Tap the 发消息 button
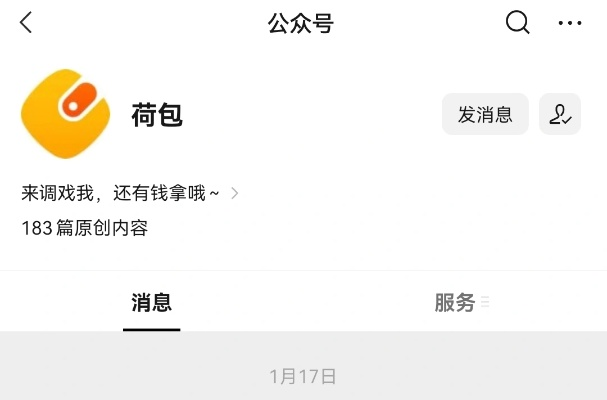 tap(485, 114)
